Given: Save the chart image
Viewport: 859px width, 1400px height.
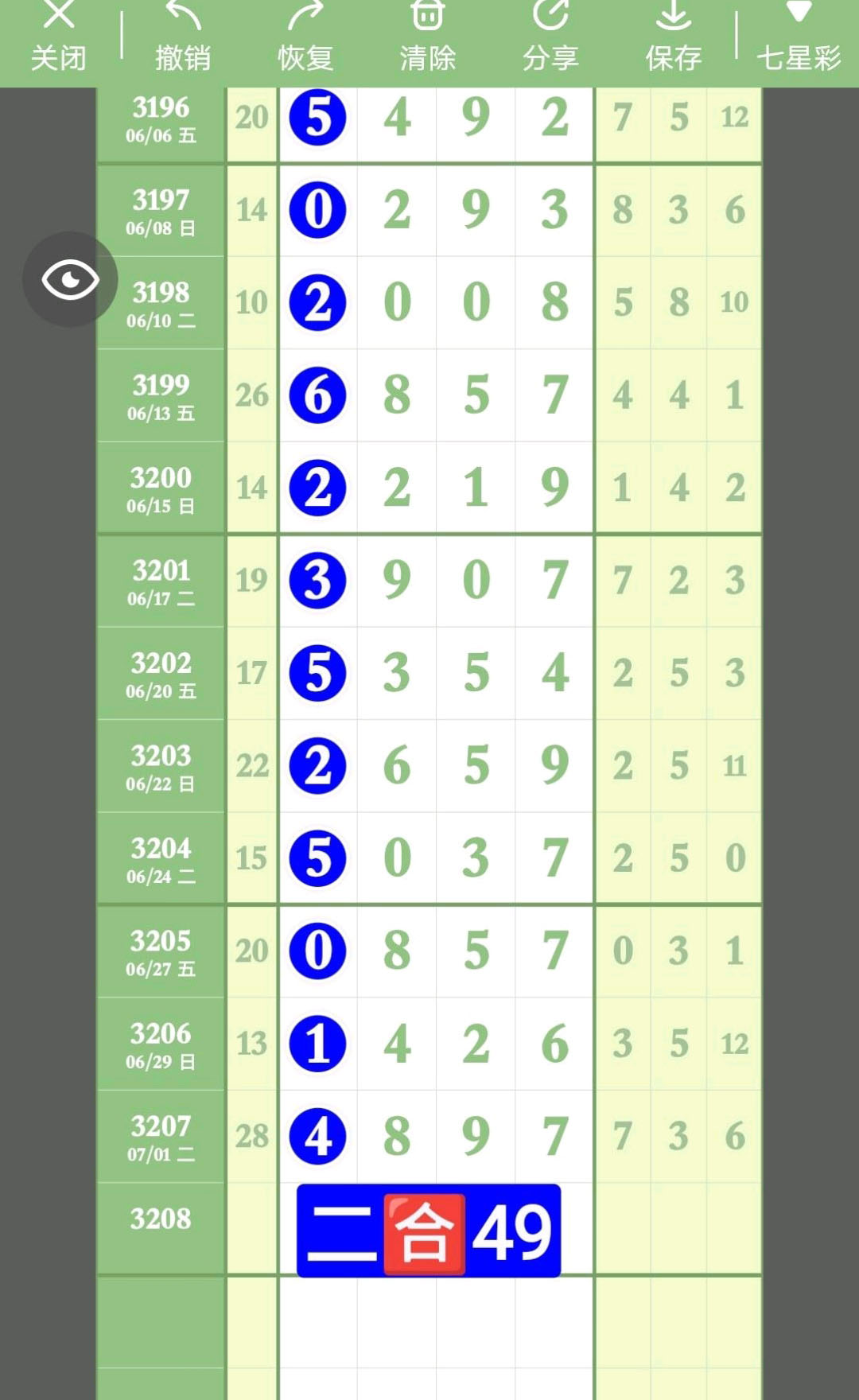Looking at the screenshot, I should pos(674,37).
